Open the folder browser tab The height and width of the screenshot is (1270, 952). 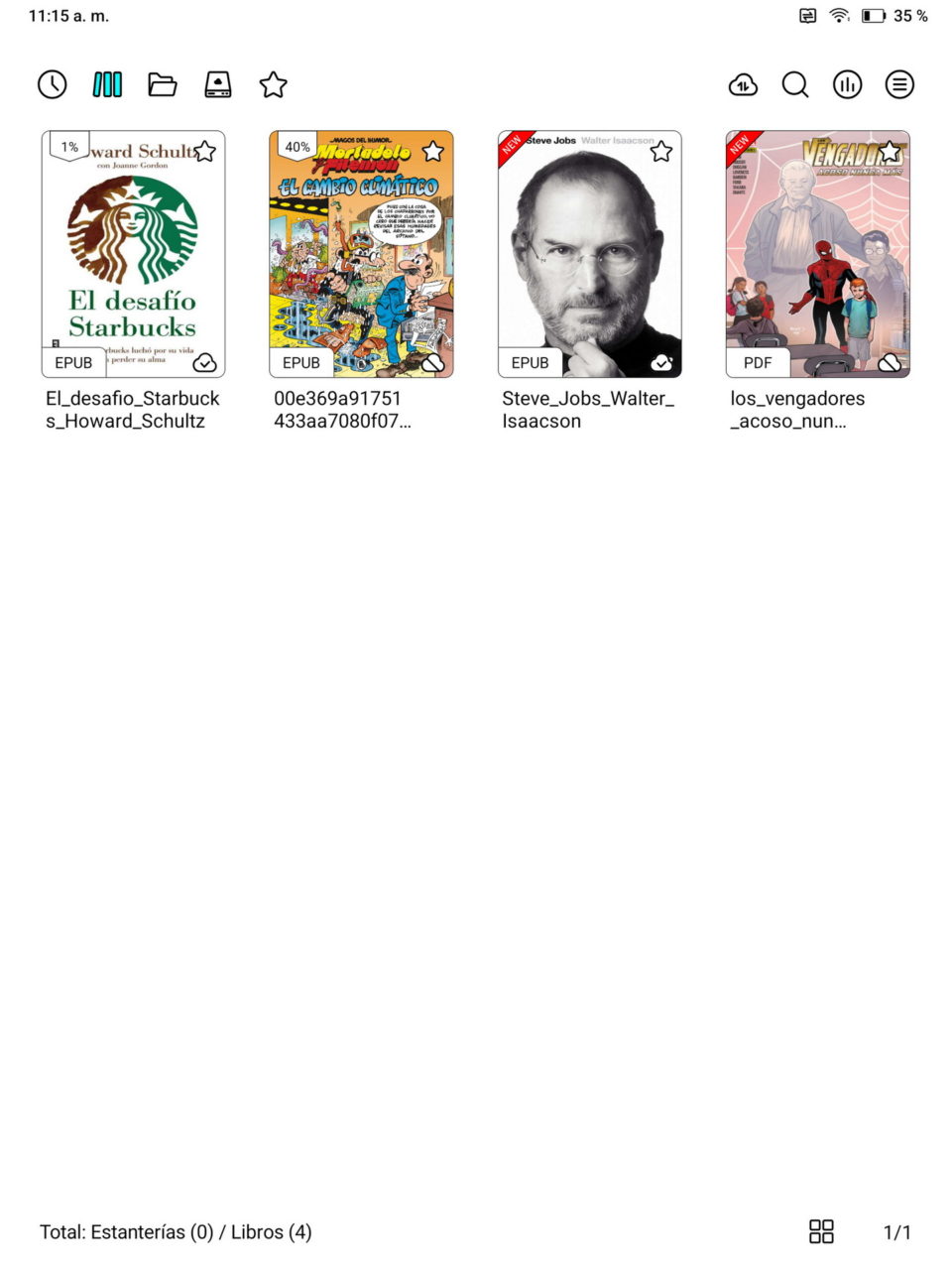(x=163, y=84)
